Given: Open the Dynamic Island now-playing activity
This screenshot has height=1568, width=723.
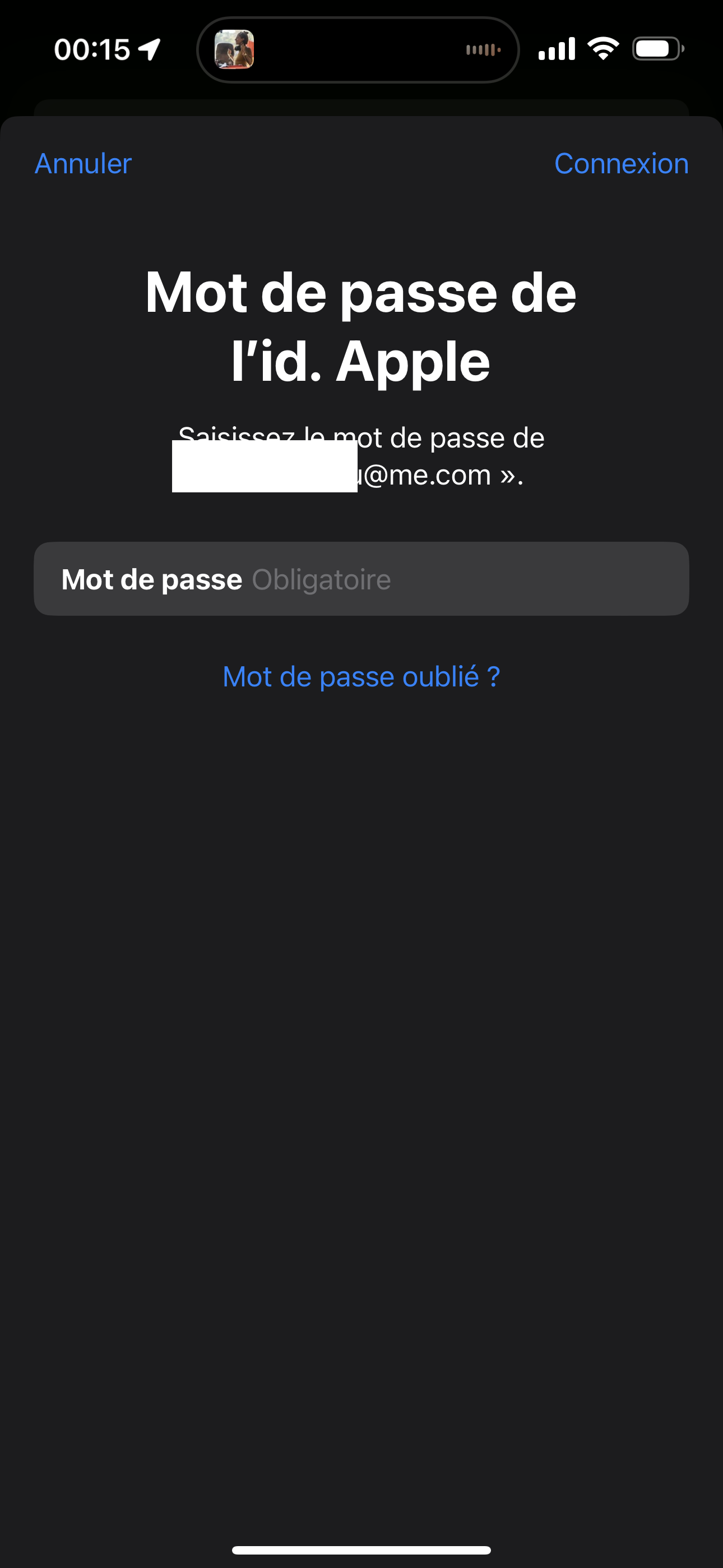Looking at the screenshot, I should pyautogui.click(x=358, y=50).
